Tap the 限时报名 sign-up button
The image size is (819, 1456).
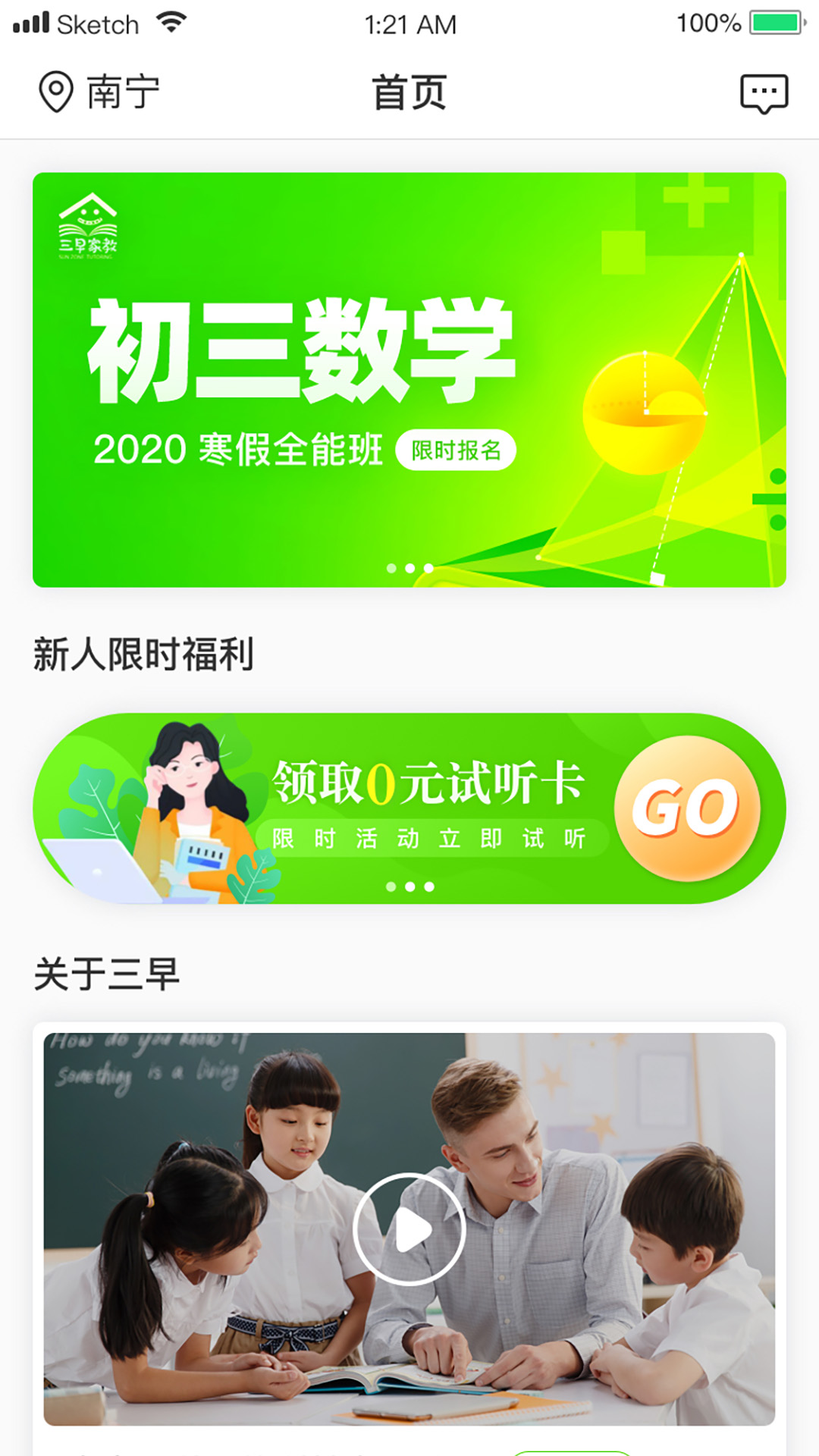pyautogui.click(x=456, y=450)
